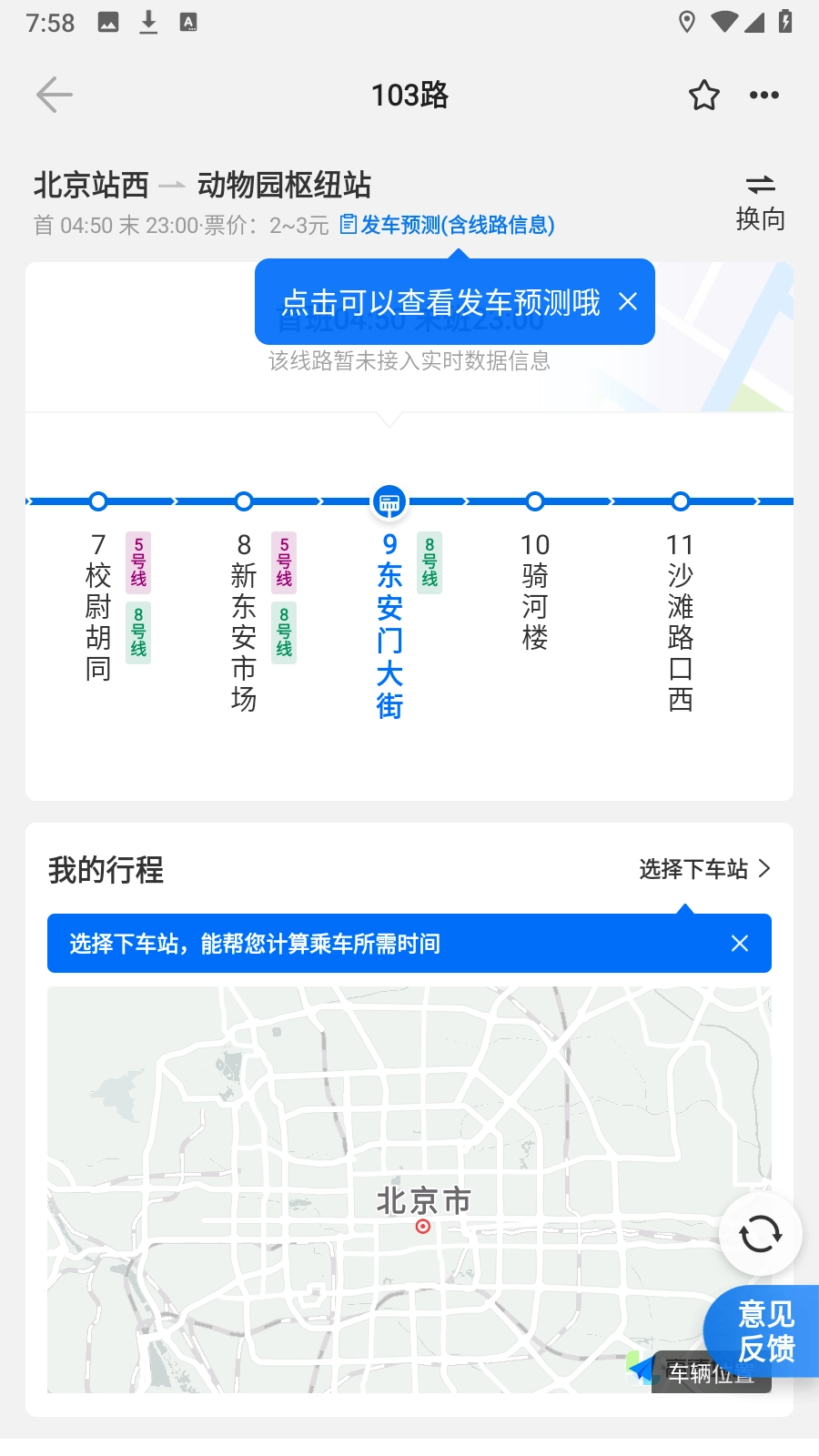Image resolution: width=819 pixels, height=1456 pixels.
Task: Tap the 发车预测(含线路信息) link
Action: (x=455, y=224)
